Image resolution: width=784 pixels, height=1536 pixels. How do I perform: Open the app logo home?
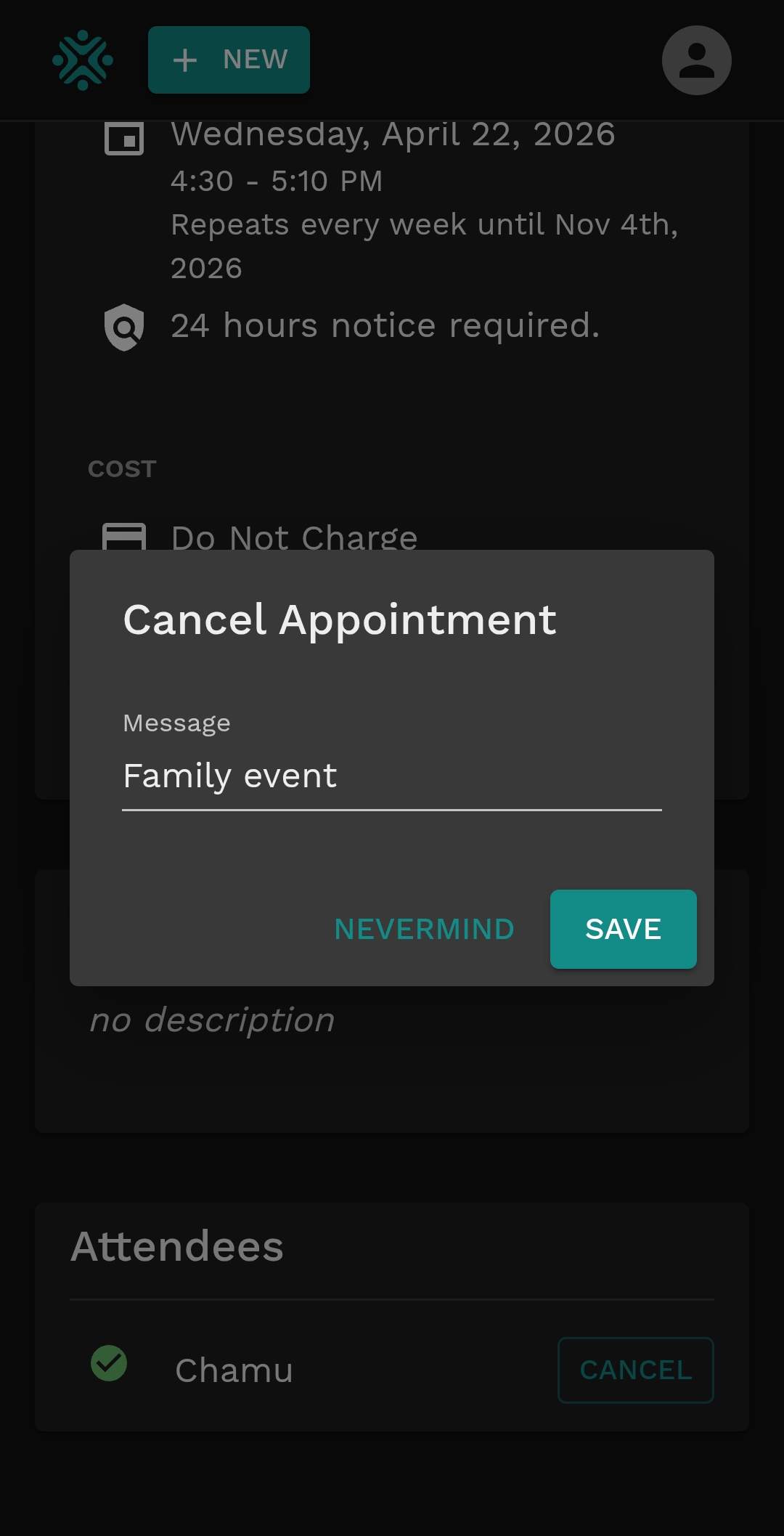[x=83, y=60]
